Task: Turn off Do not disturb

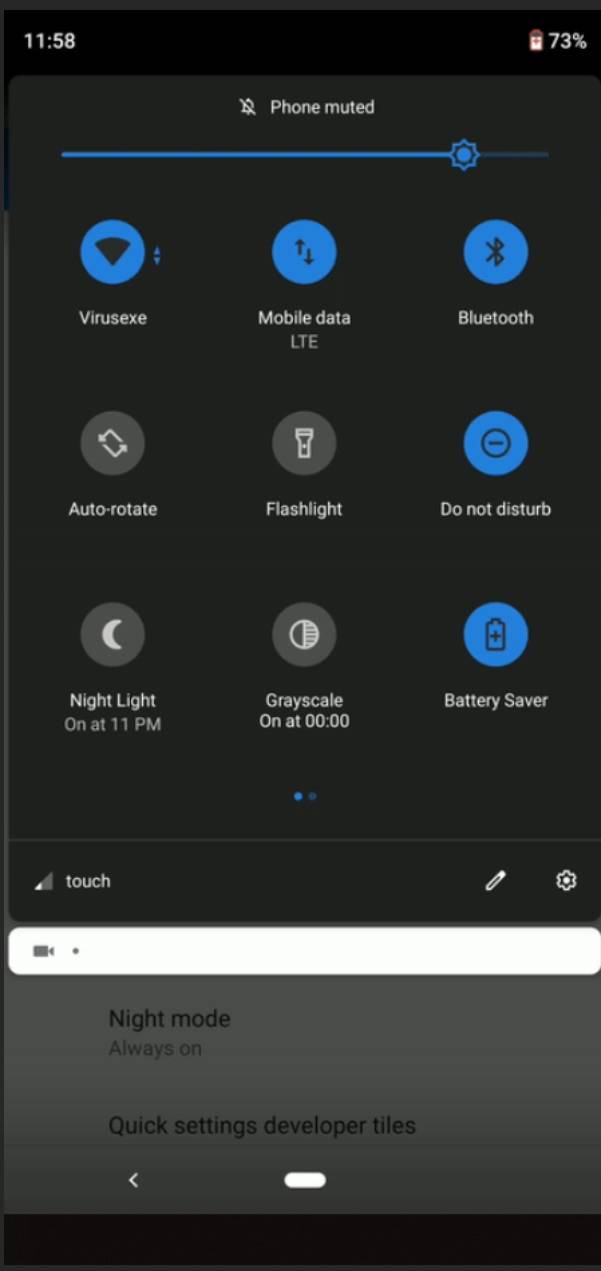Action: (x=495, y=443)
